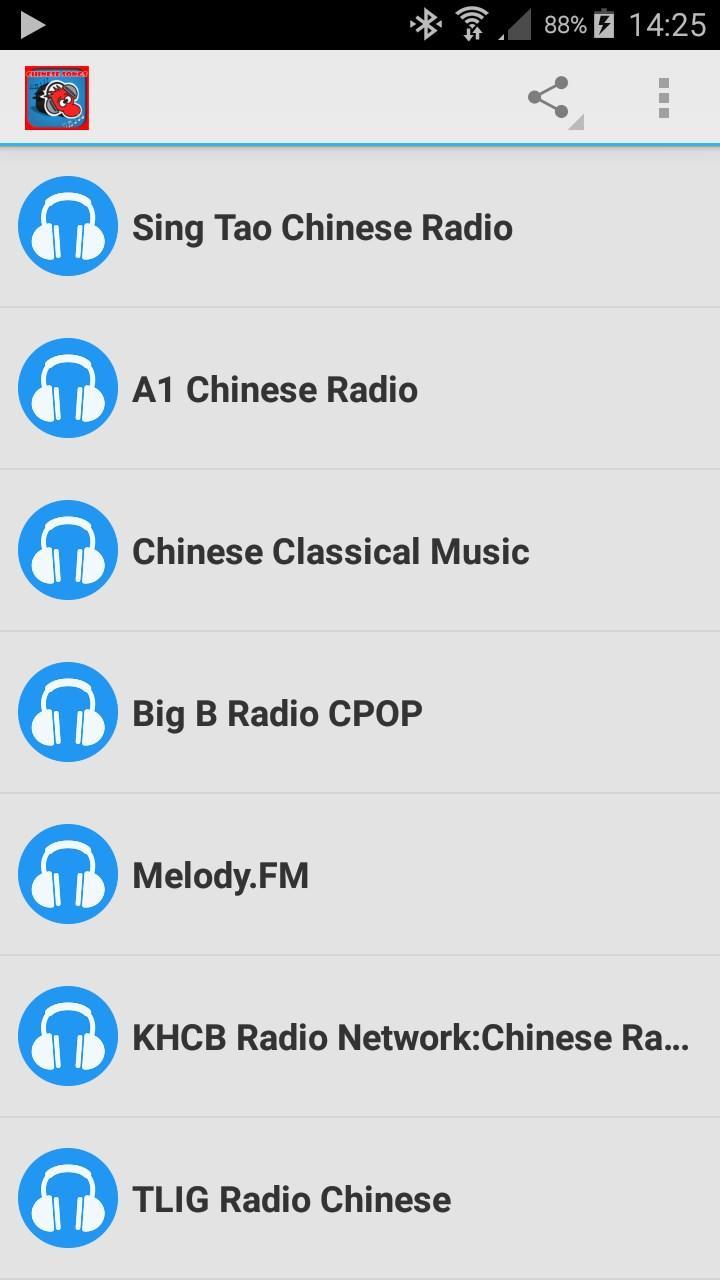Play Sing Tao Chinese Radio
Viewport: 720px width, 1280px height.
tap(360, 227)
